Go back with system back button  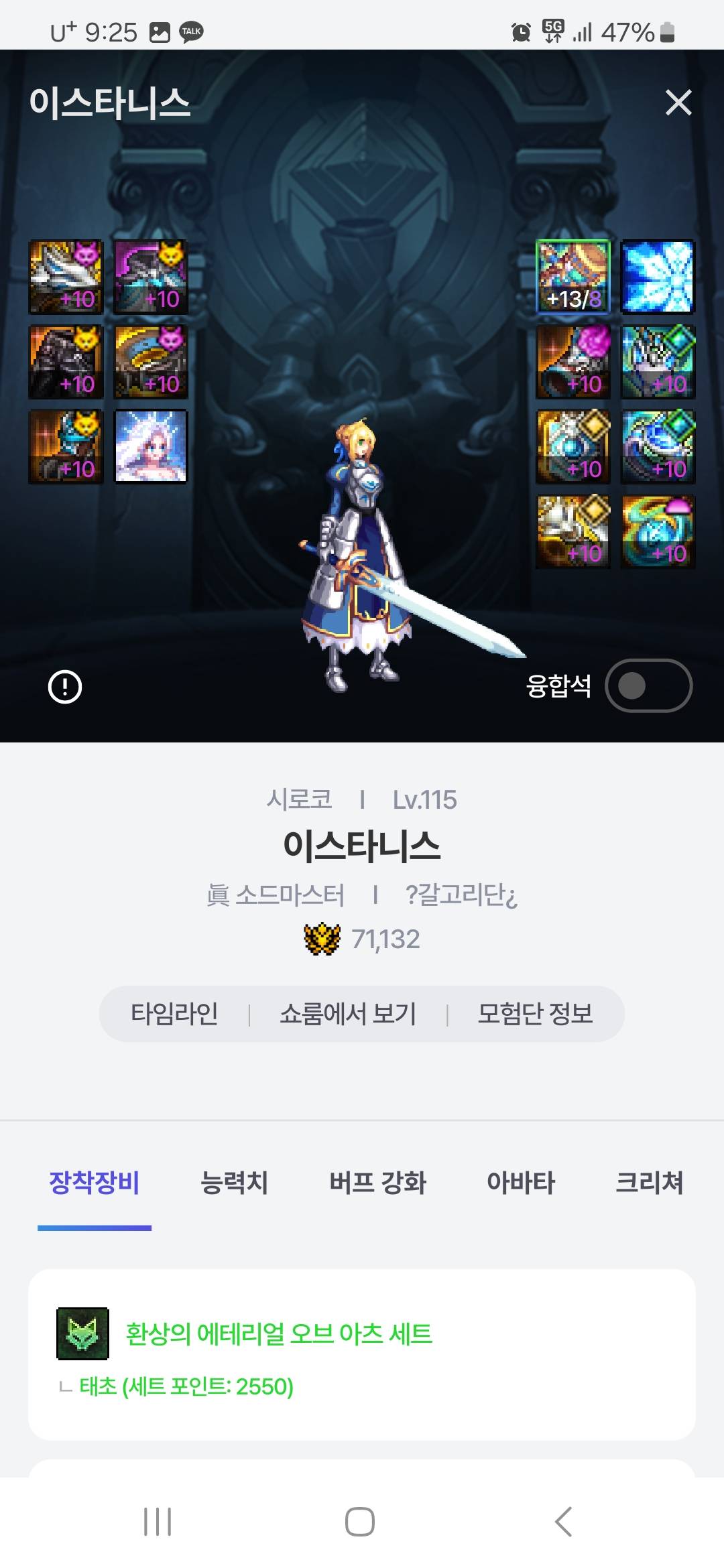pos(564,1522)
